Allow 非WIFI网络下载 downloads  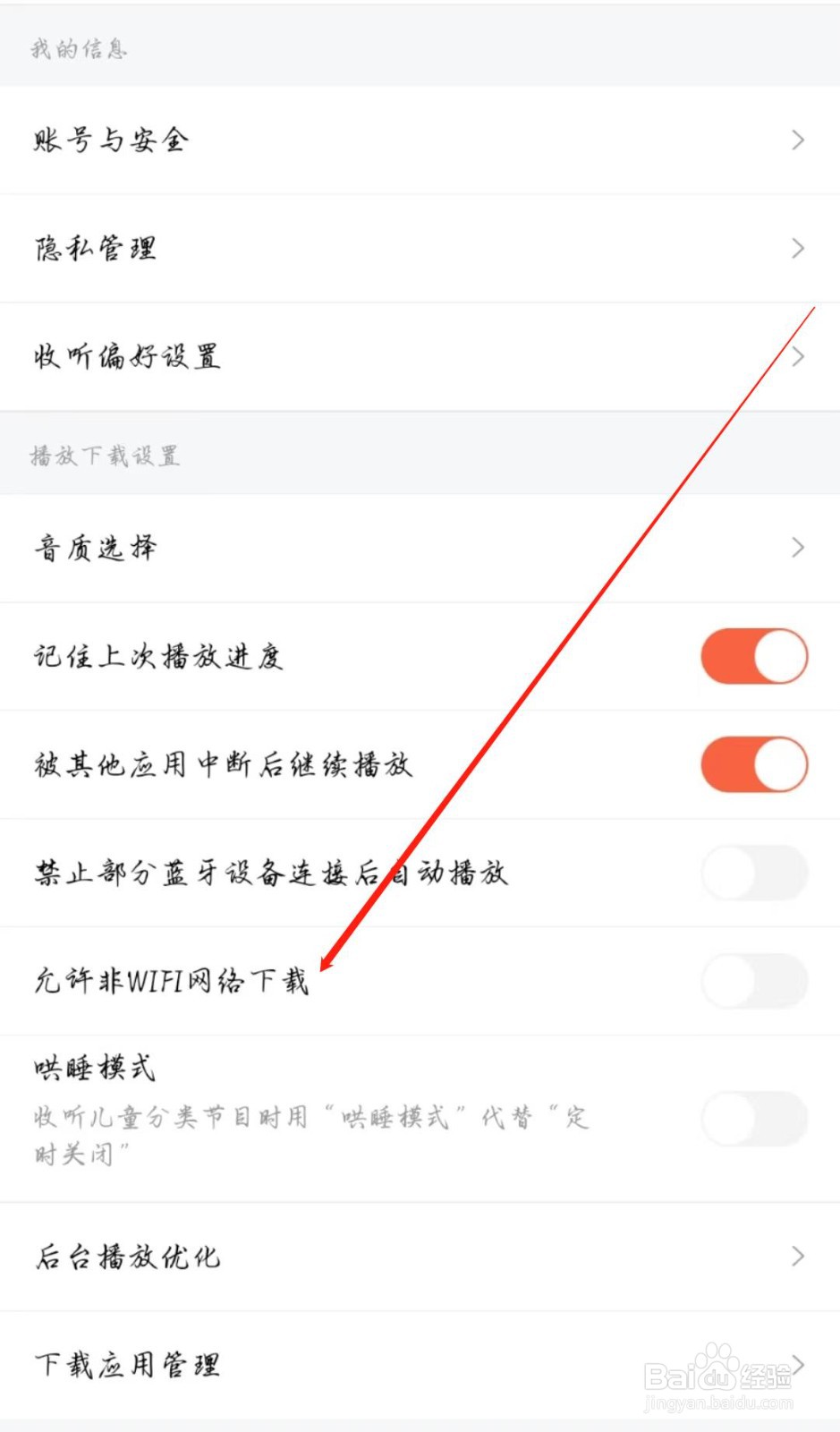755,981
